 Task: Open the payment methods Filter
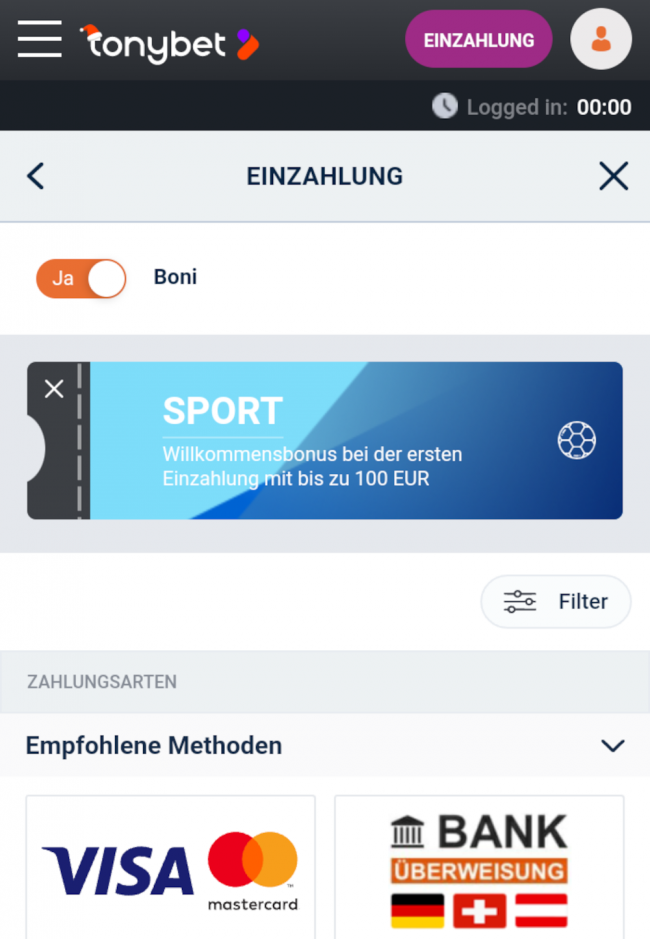tap(556, 601)
